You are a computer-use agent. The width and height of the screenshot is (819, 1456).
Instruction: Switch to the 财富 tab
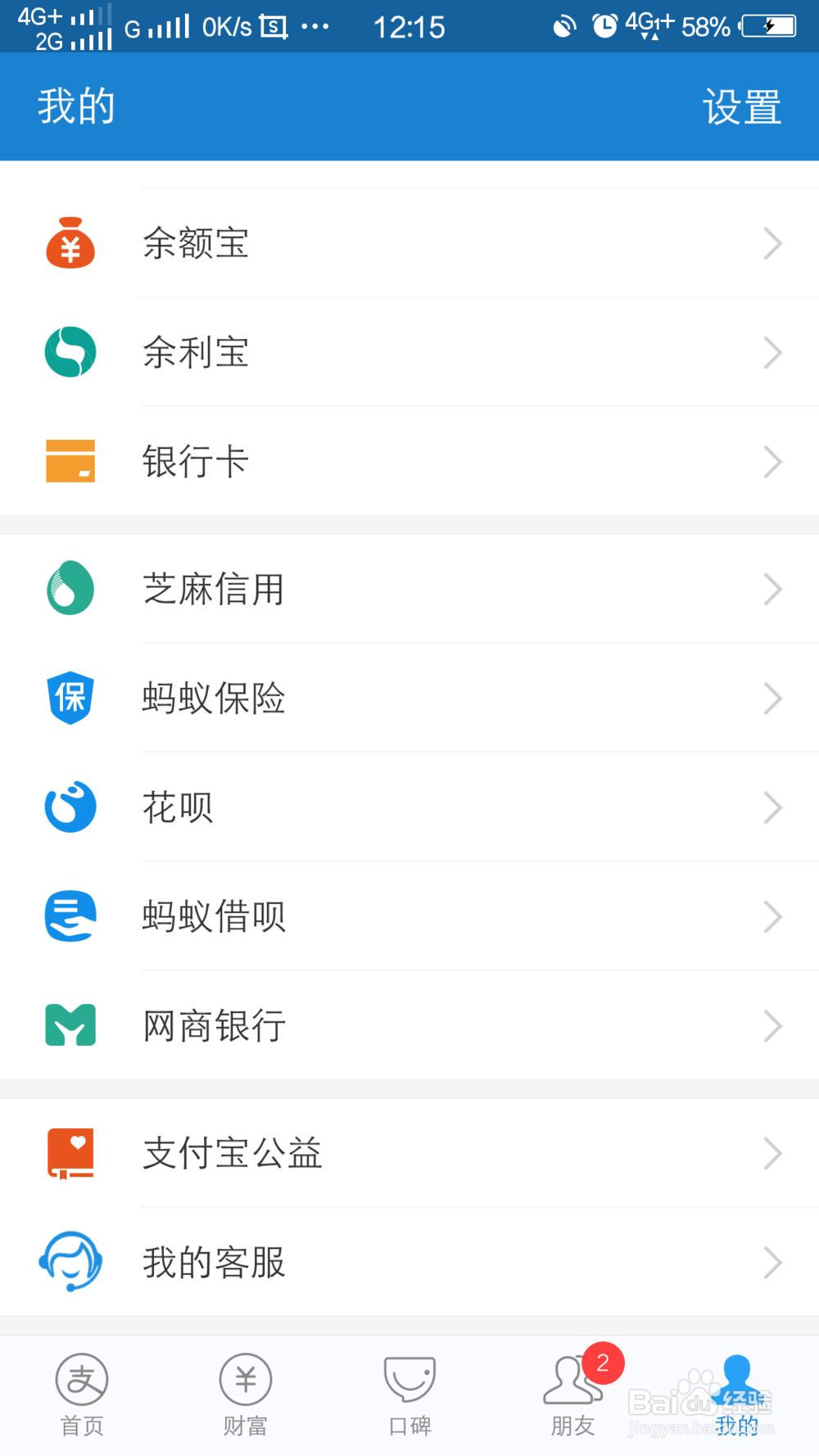(245, 1392)
